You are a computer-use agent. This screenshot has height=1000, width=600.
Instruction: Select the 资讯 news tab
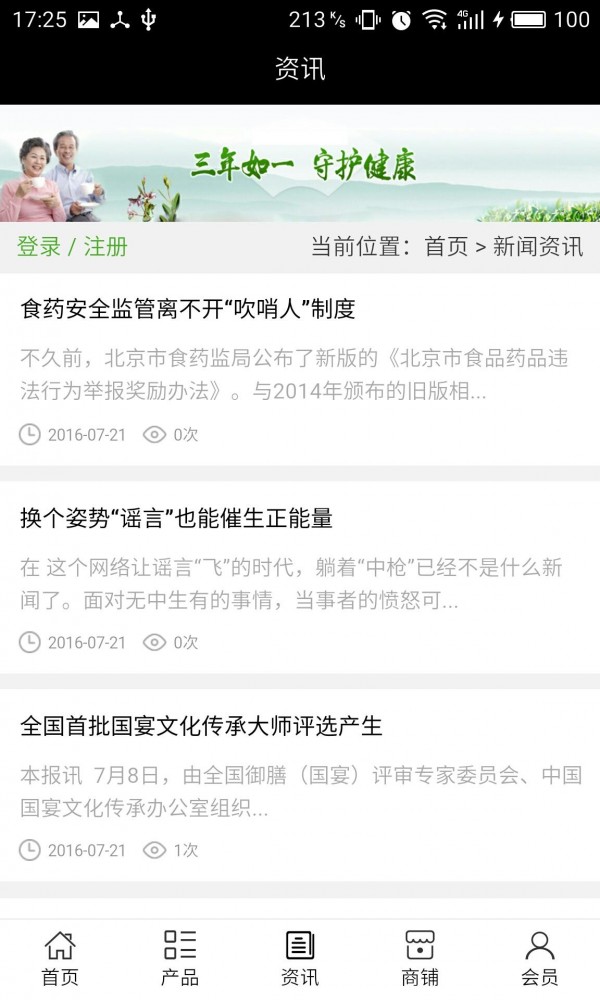pyautogui.click(x=300, y=958)
